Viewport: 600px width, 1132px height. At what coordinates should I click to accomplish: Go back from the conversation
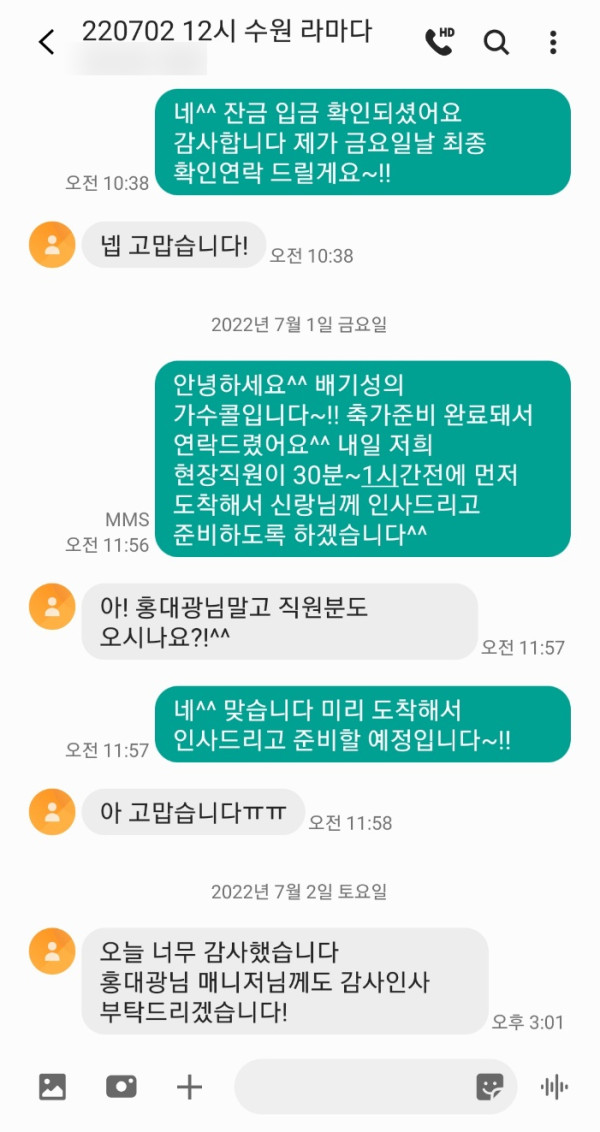click(46, 42)
